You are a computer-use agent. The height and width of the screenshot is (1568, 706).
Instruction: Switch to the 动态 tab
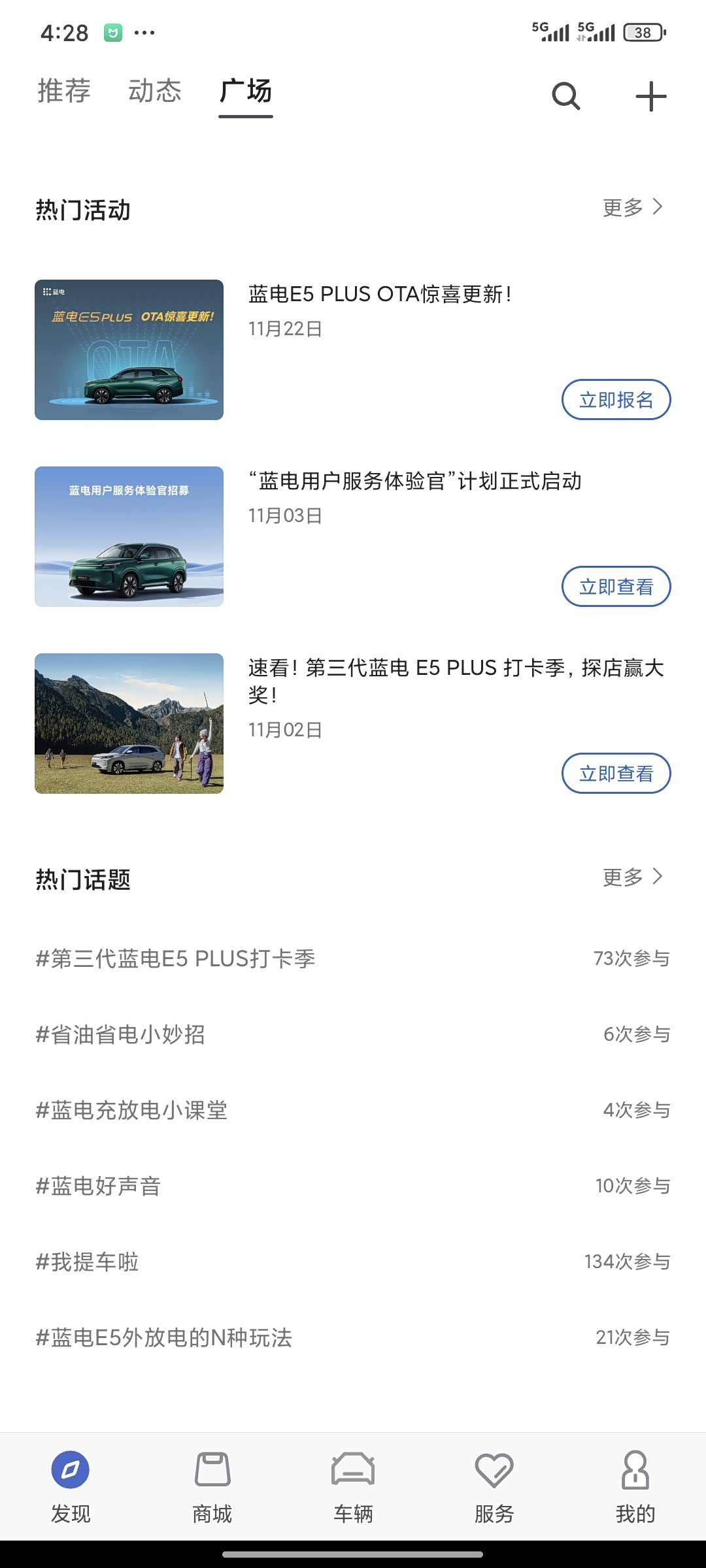pos(156,91)
